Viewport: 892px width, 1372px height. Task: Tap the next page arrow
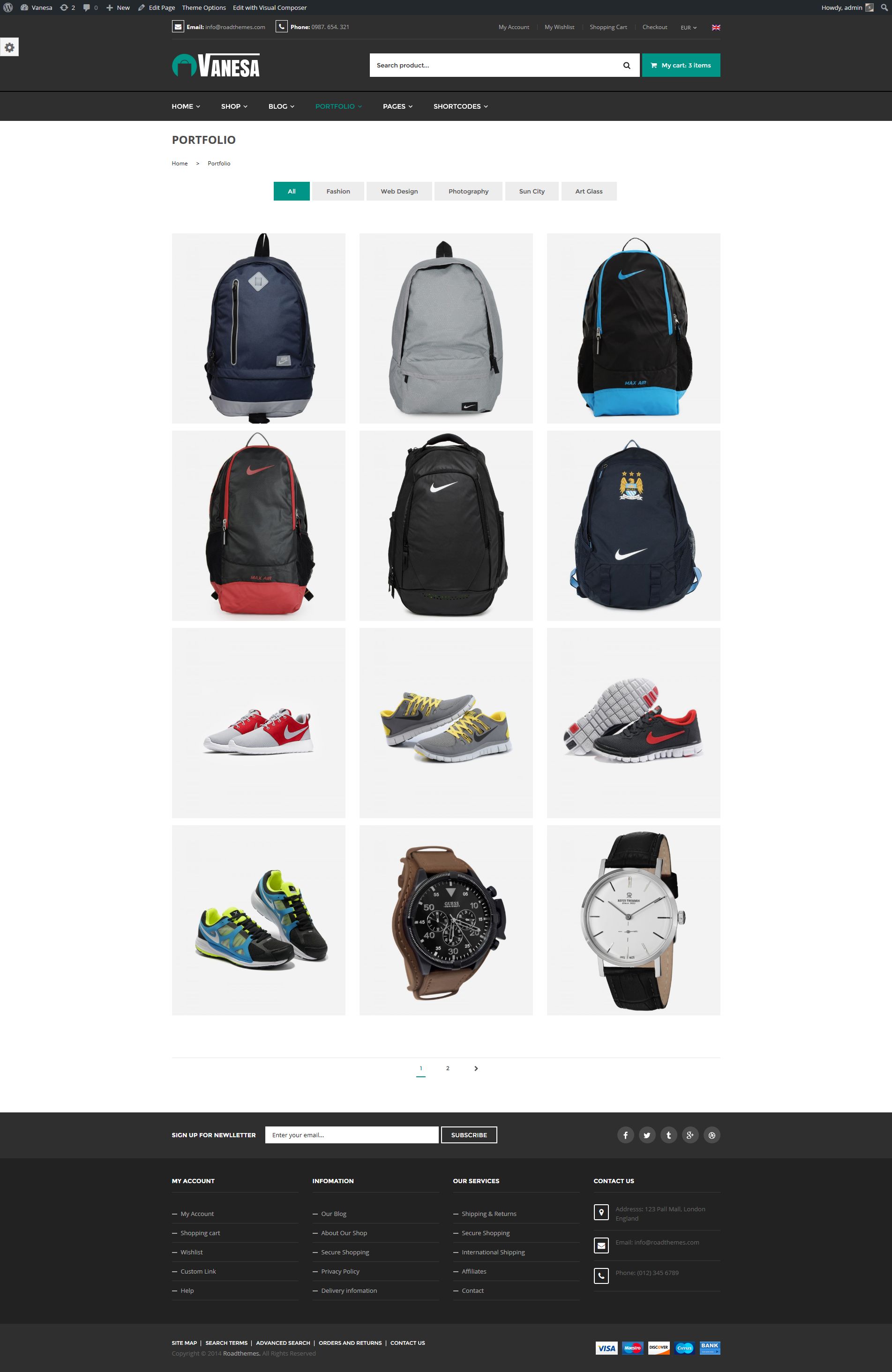click(476, 1068)
